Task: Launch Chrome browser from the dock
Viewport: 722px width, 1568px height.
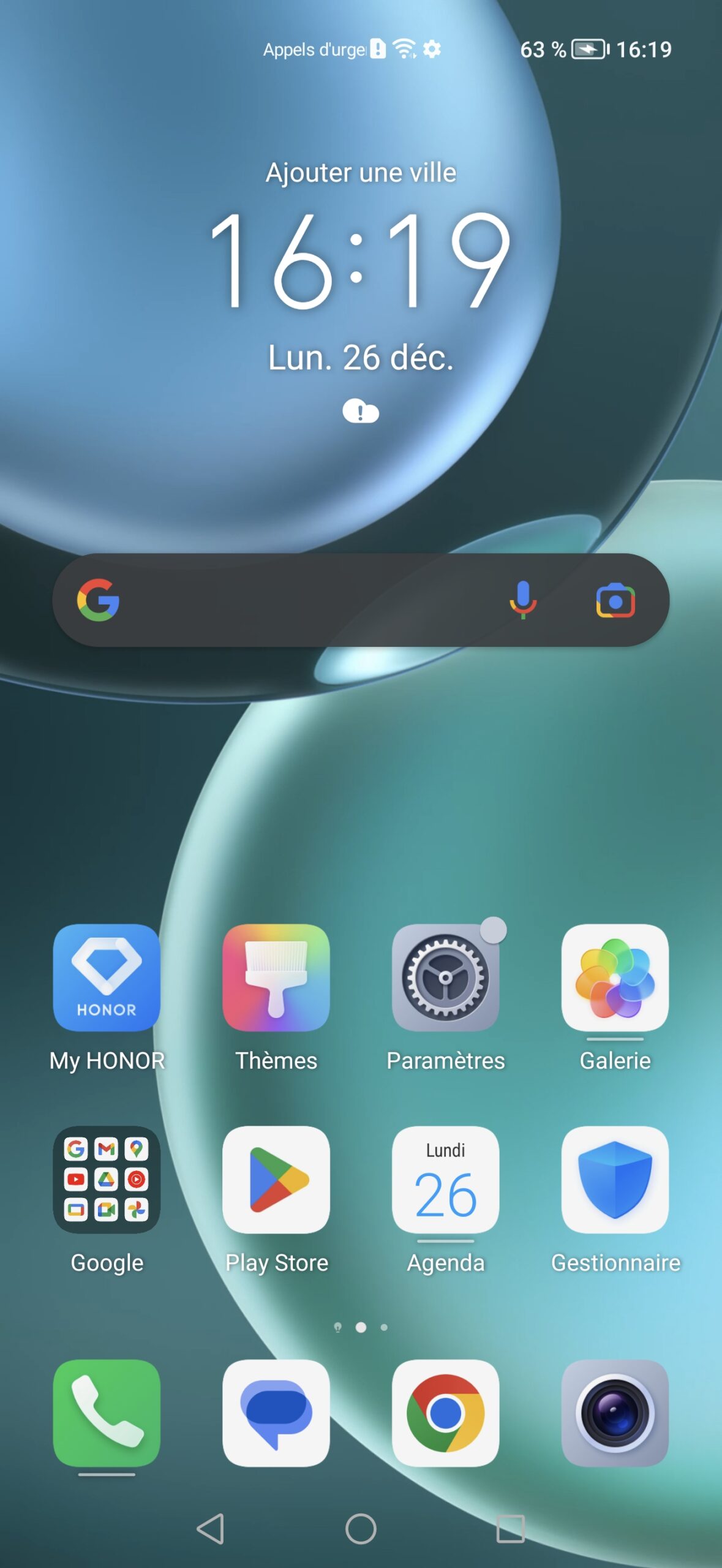Action: (x=445, y=1413)
